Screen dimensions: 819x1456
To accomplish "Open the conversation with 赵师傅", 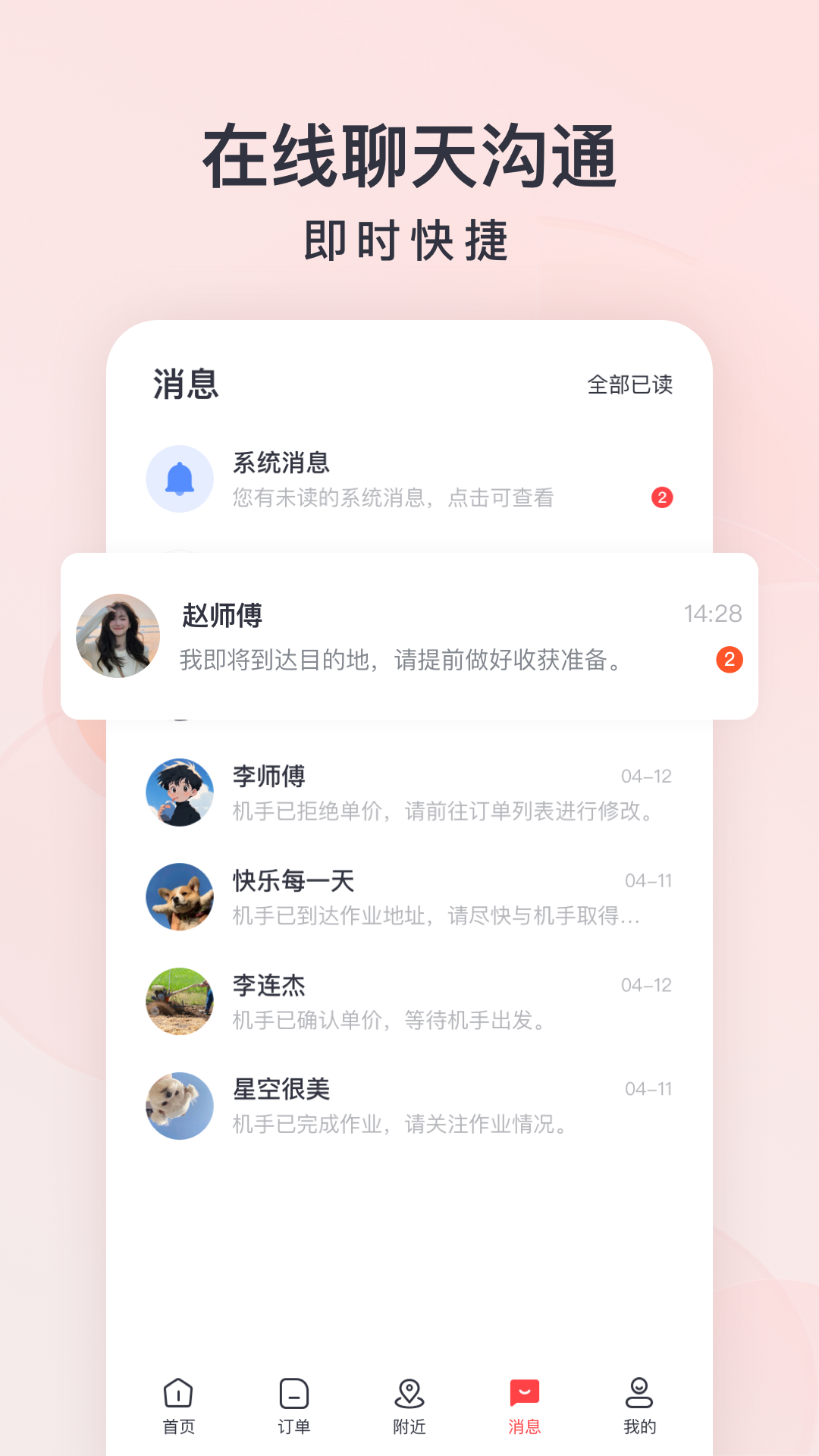I will [x=409, y=635].
